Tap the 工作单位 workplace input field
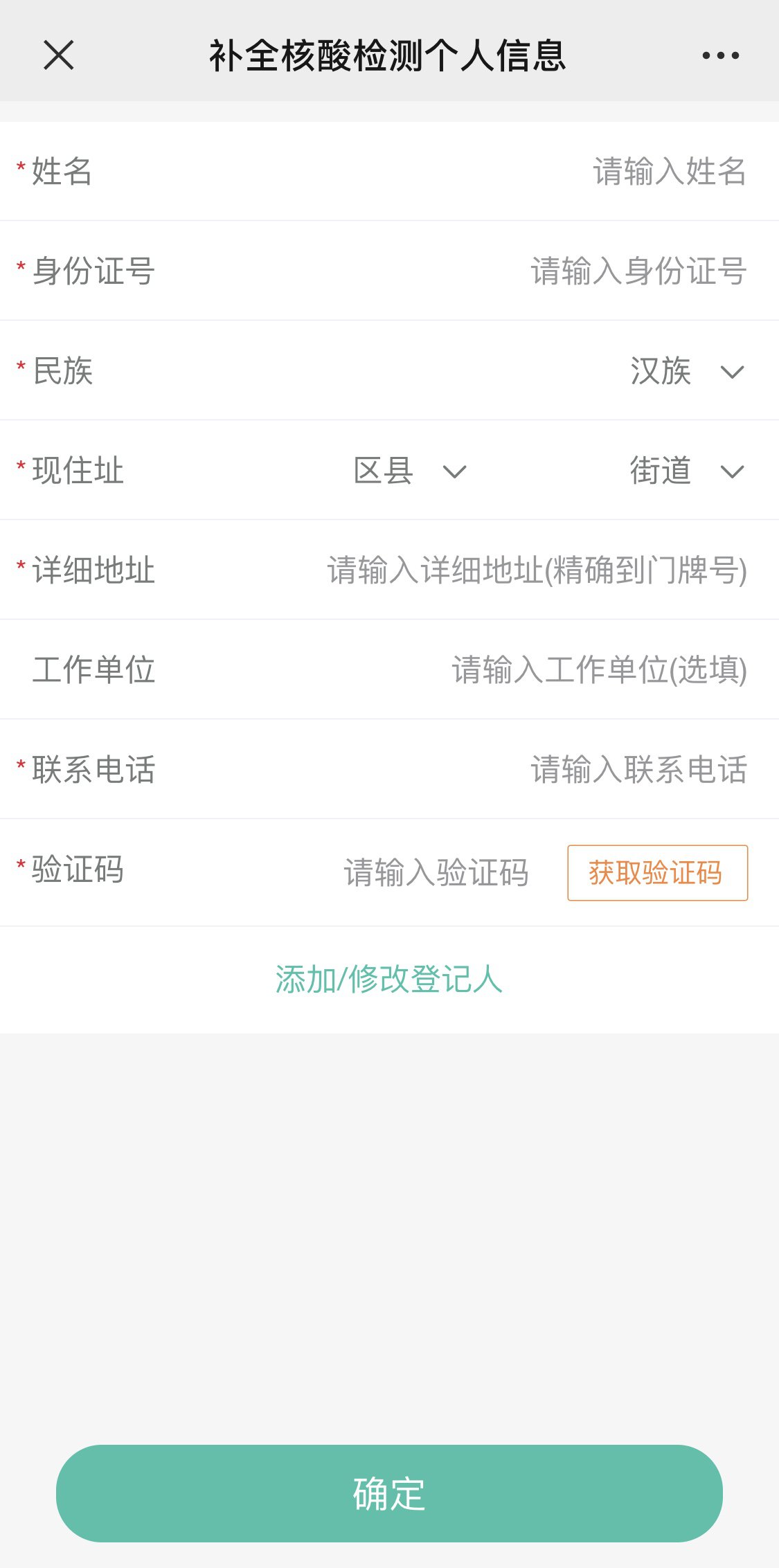779x1568 pixels. click(599, 670)
